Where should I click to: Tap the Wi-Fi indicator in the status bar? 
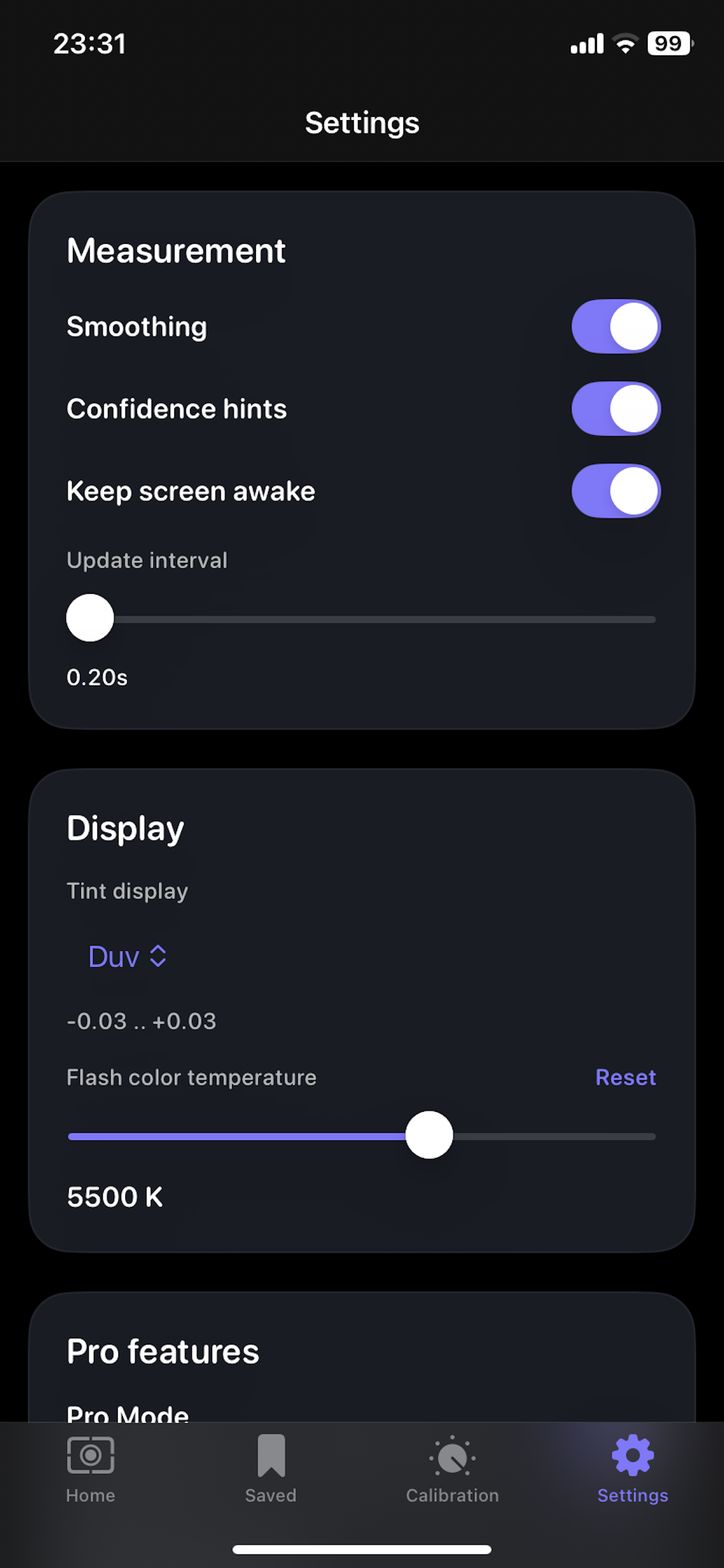click(x=624, y=43)
